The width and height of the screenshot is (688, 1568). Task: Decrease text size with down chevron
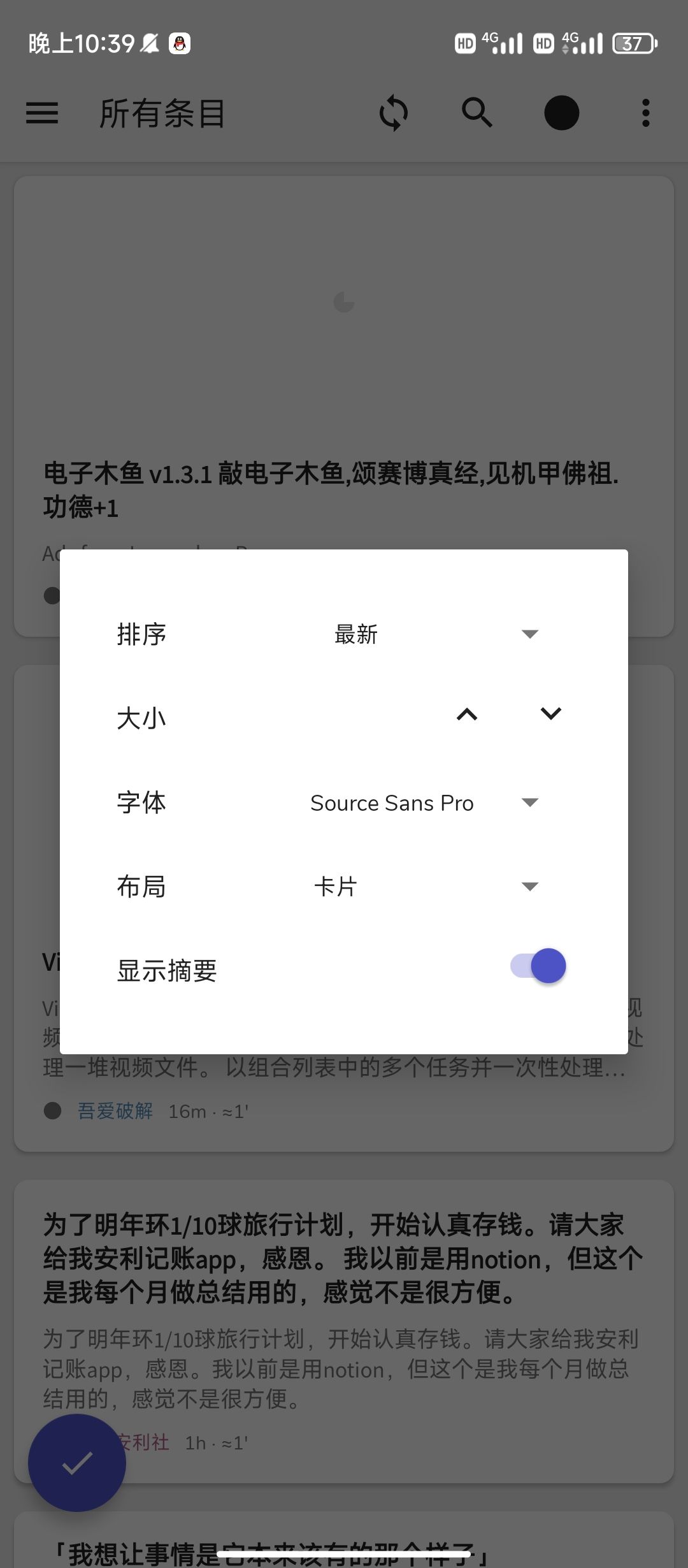click(x=550, y=714)
